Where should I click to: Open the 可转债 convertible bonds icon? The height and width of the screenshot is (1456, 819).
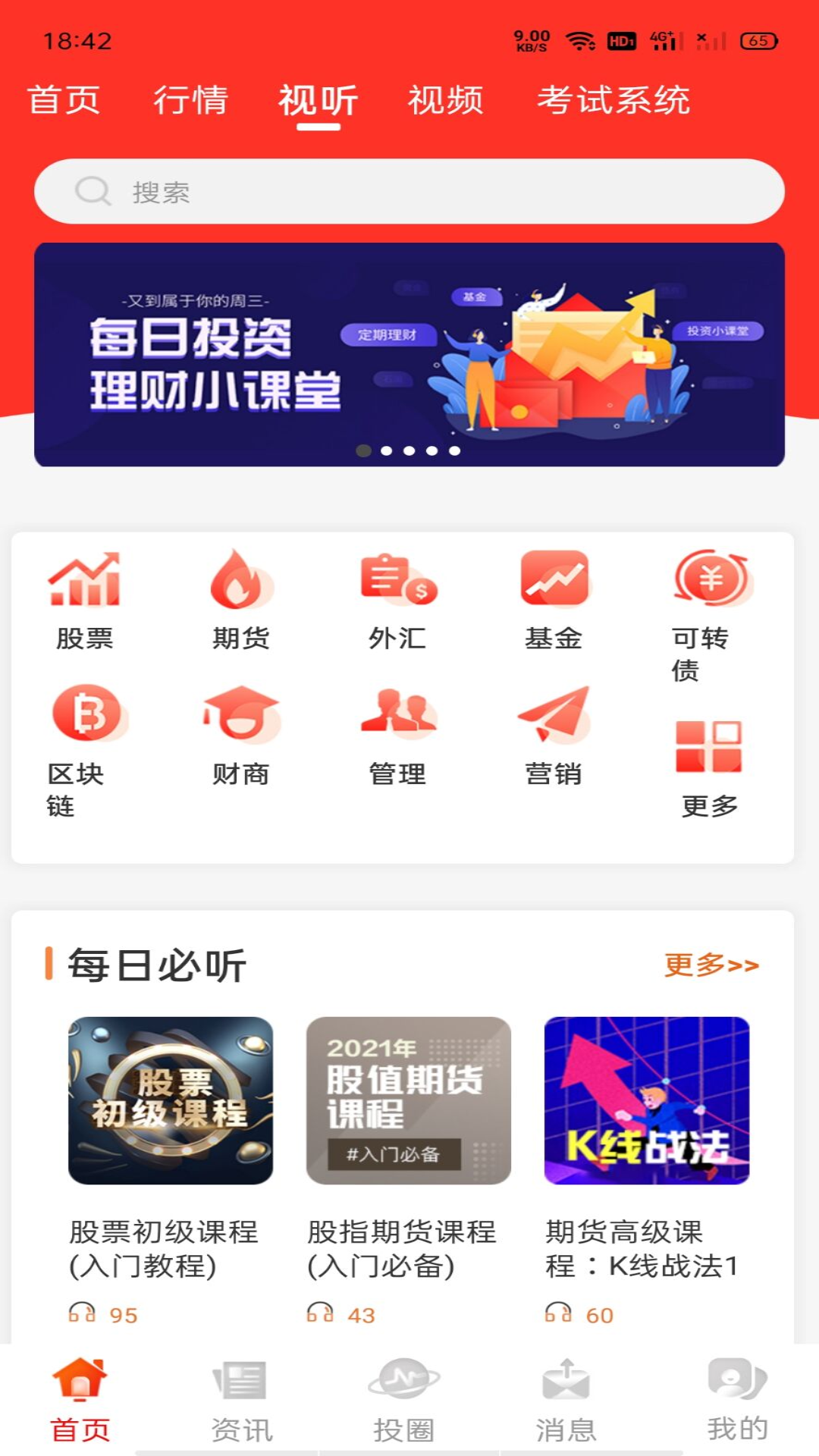point(710,580)
